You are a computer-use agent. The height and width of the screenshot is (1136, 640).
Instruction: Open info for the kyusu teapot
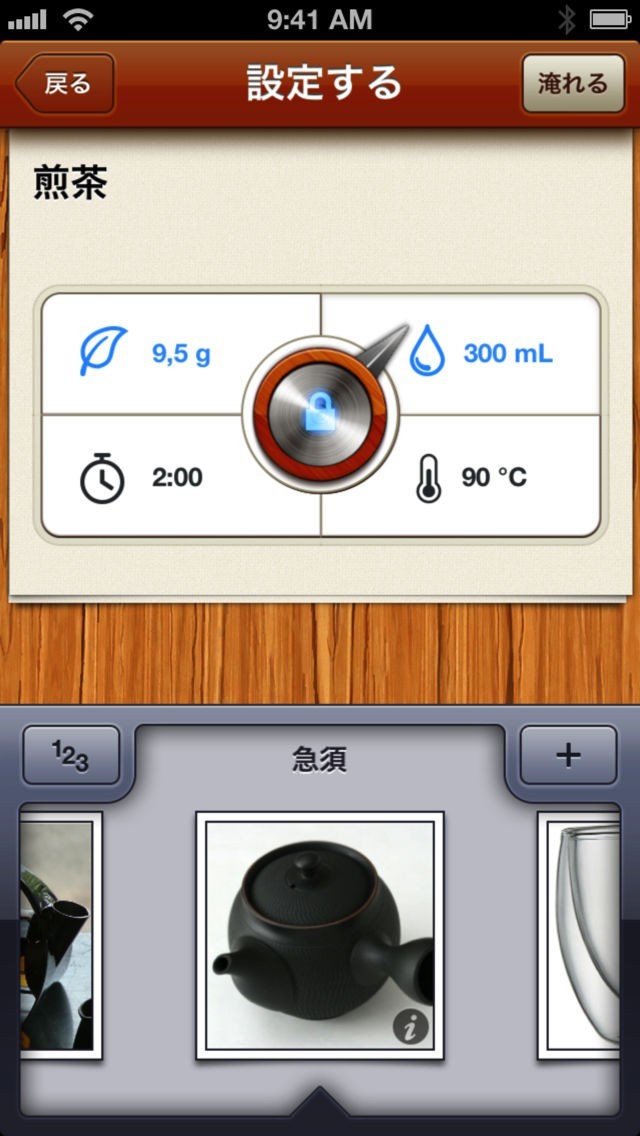pos(410,1027)
